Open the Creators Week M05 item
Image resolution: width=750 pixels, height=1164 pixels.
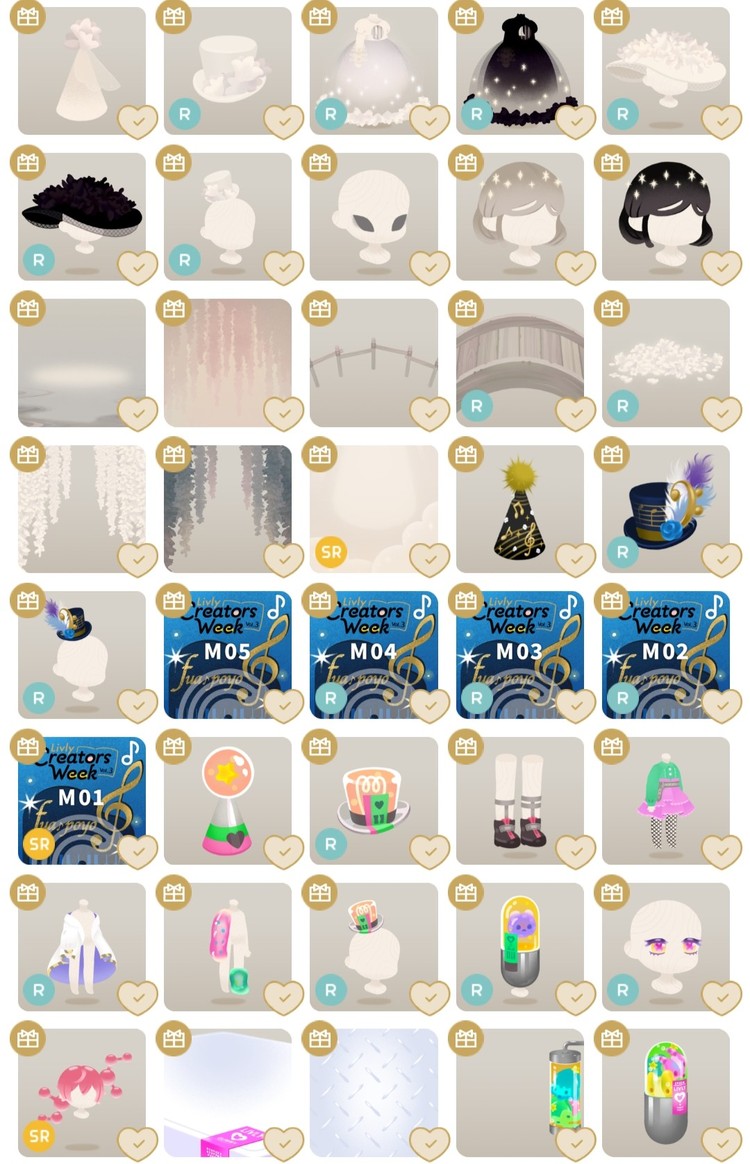click(x=227, y=653)
